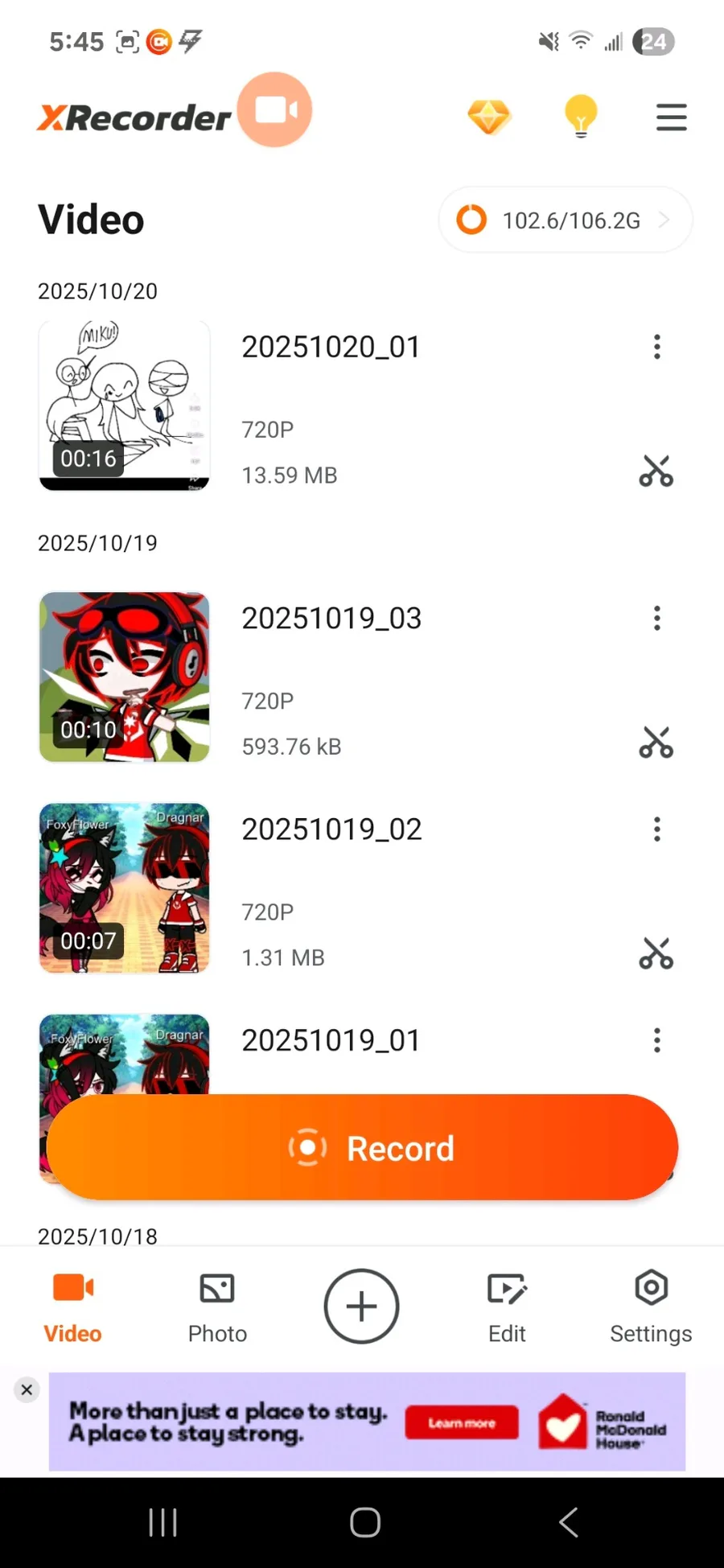This screenshot has width=724, height=1568.
Task: Open more options for 20251019_01
Action: pos(657,1040)
